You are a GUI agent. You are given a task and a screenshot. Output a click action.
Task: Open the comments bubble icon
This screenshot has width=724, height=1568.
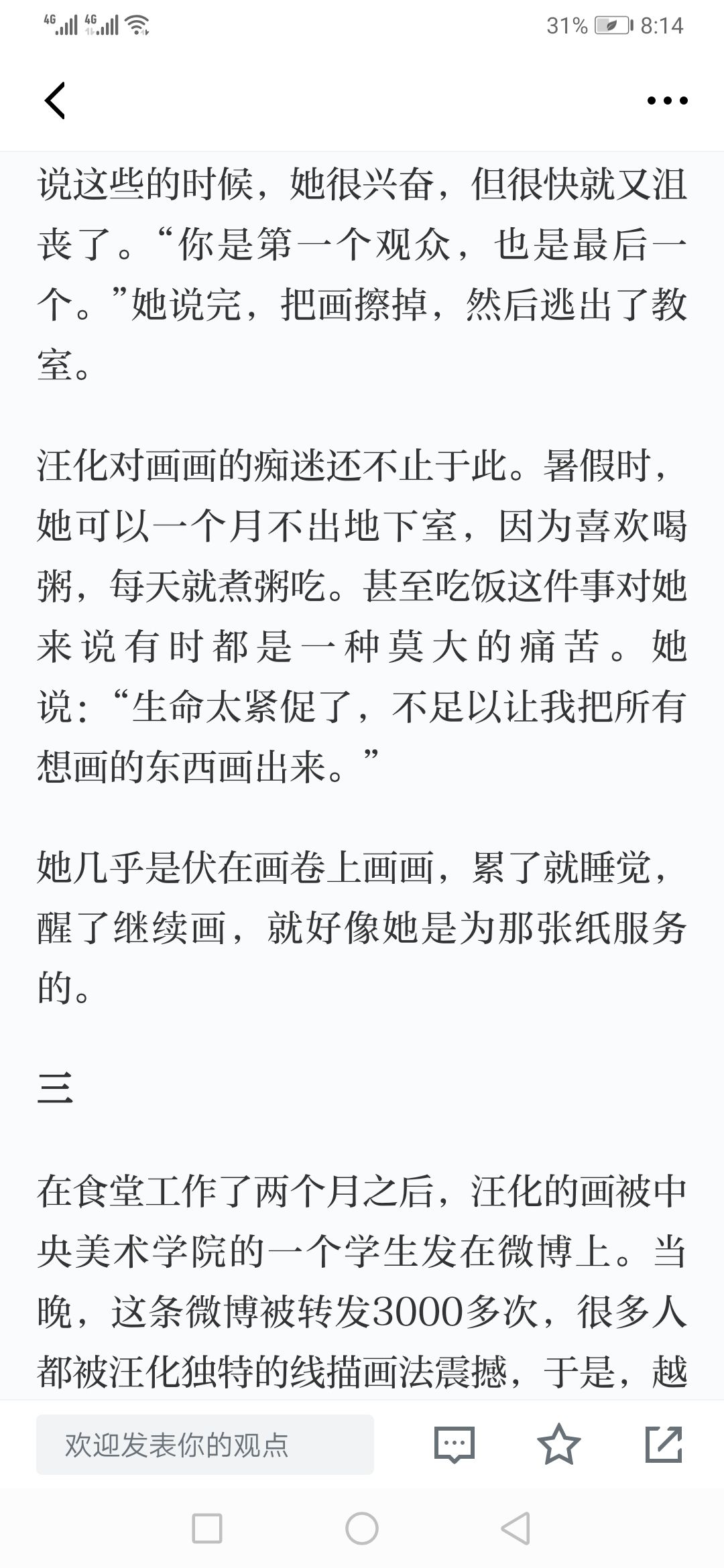point(455,1444)
